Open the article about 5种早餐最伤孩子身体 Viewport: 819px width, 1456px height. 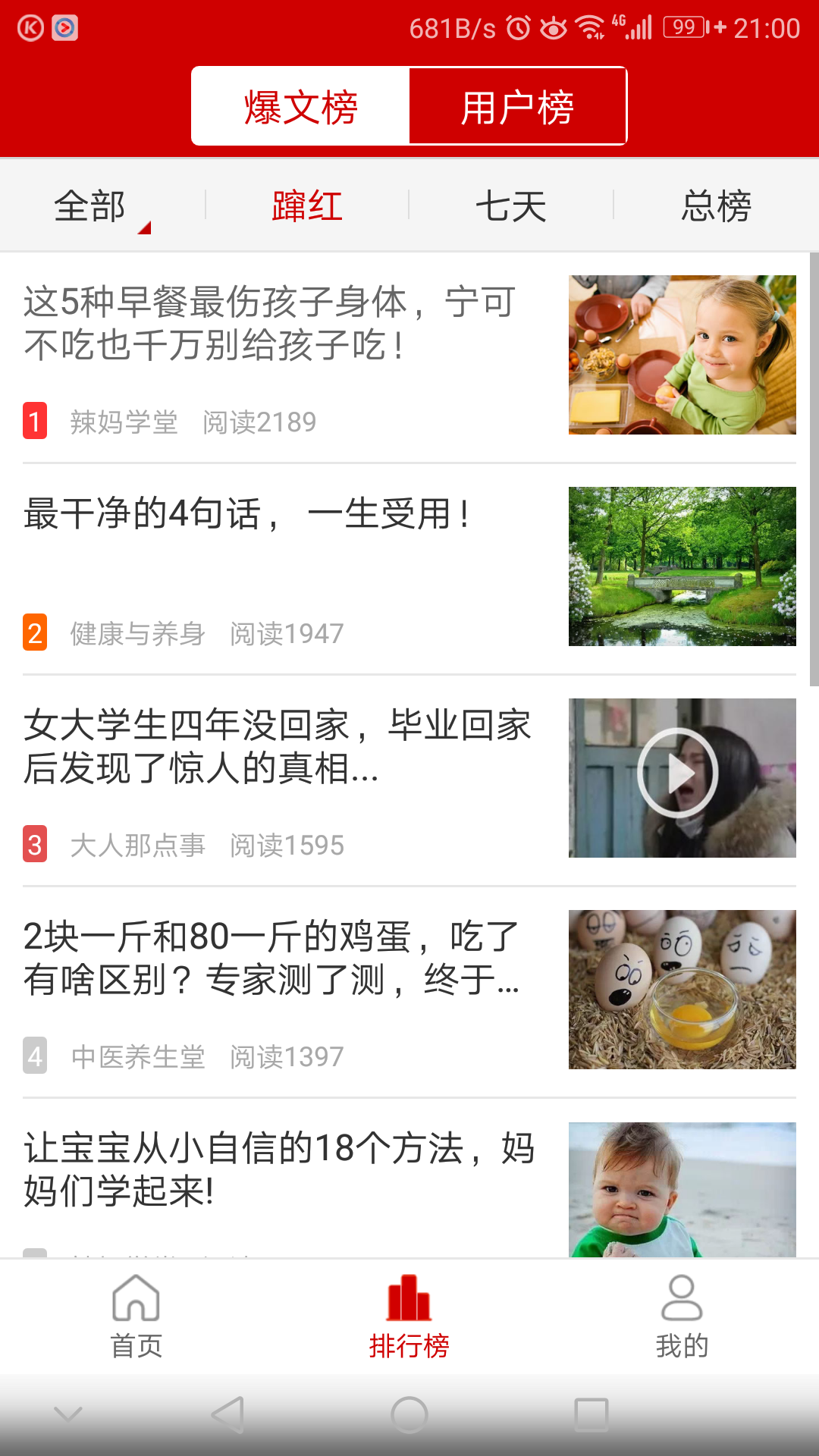click(281, 325)
